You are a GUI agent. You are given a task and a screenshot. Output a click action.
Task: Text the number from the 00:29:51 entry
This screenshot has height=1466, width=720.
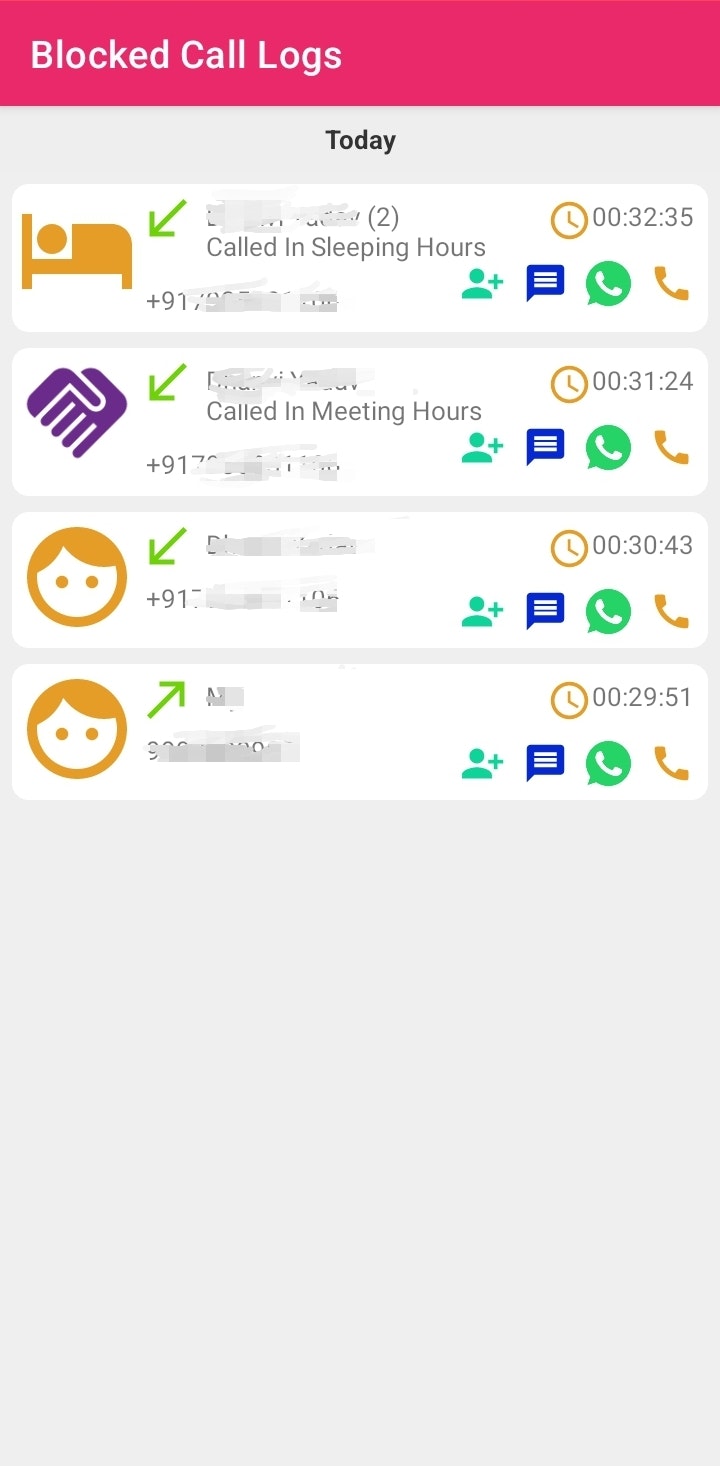tap(545, 764)
